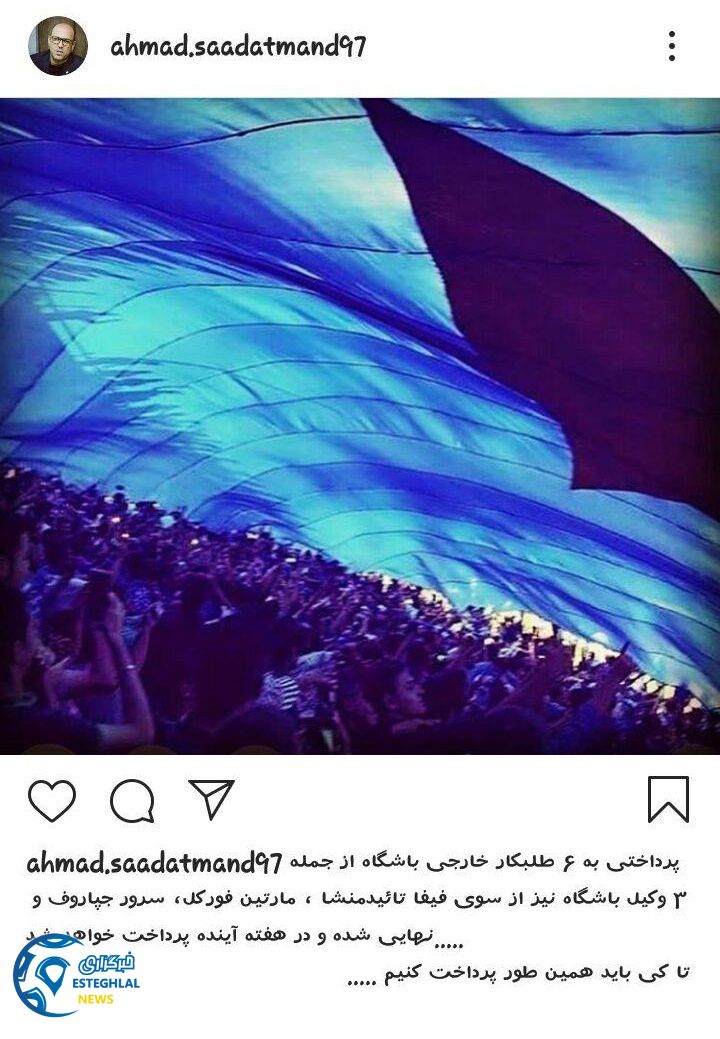Viewport: 720px width, 1039px height.
Task: Share the post using the paper plane icon
Action: 208,797
